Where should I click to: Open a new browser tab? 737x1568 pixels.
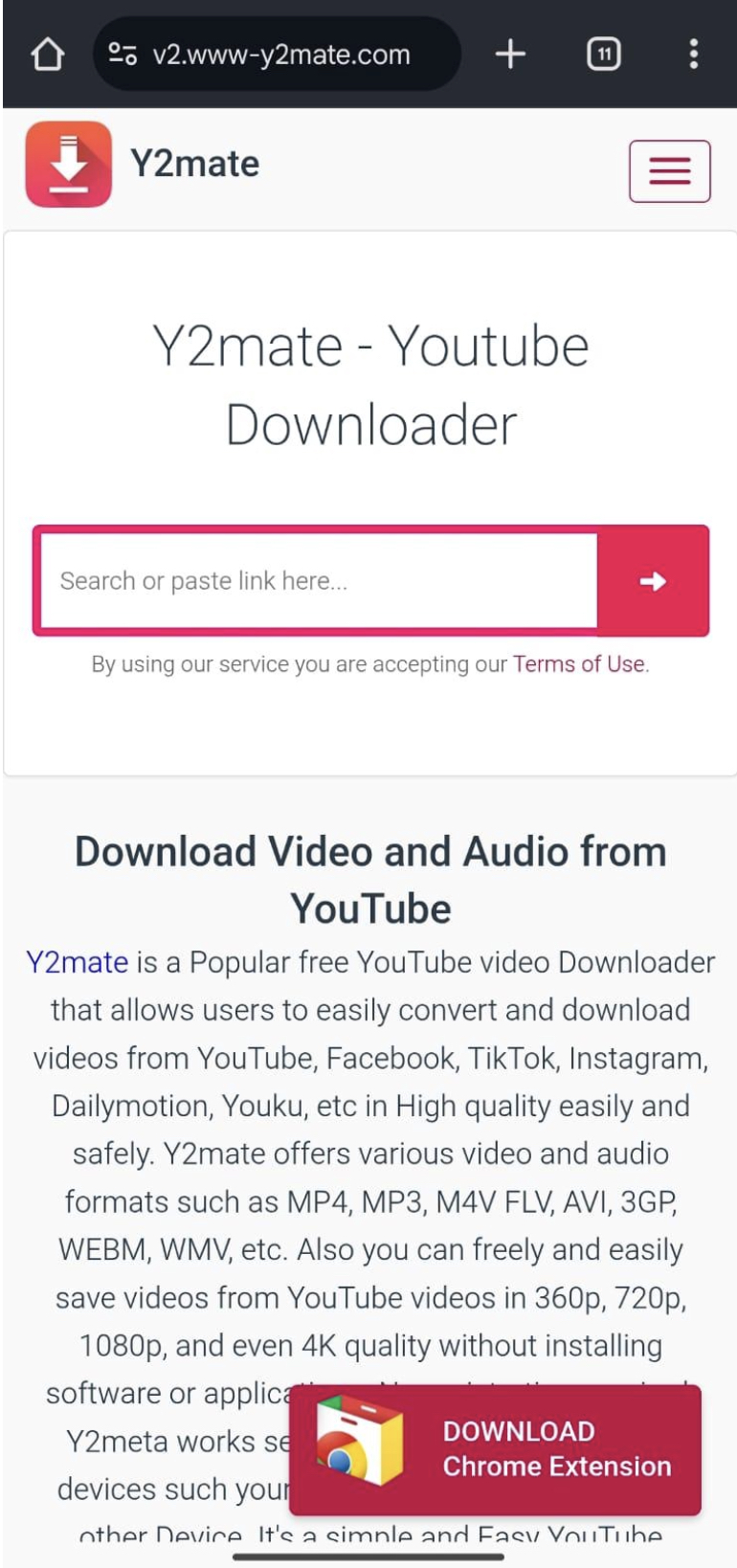(x=510, y=55)
